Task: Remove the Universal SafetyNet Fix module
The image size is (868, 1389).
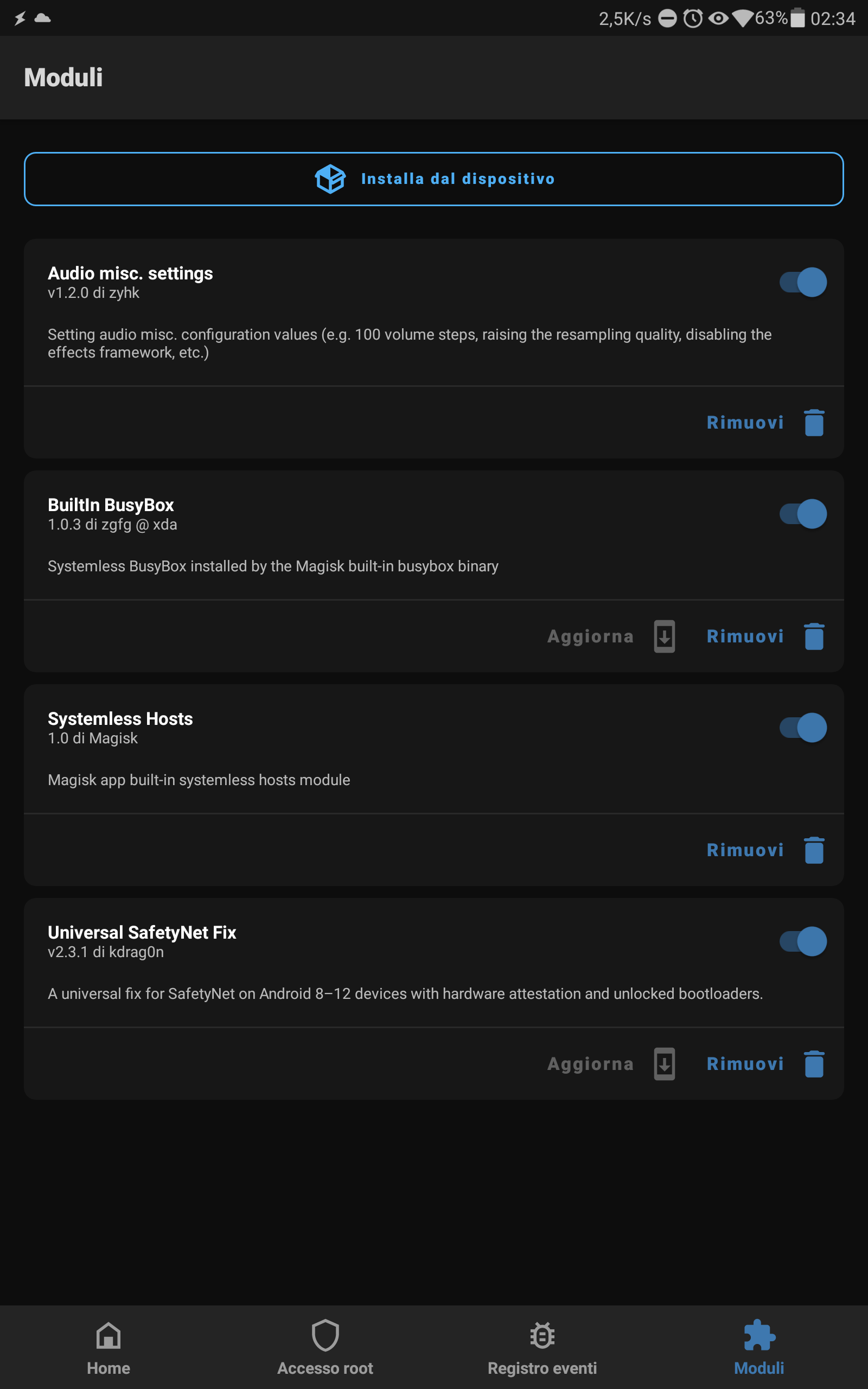Action: pyautogui.click(x=765, y=1063)
